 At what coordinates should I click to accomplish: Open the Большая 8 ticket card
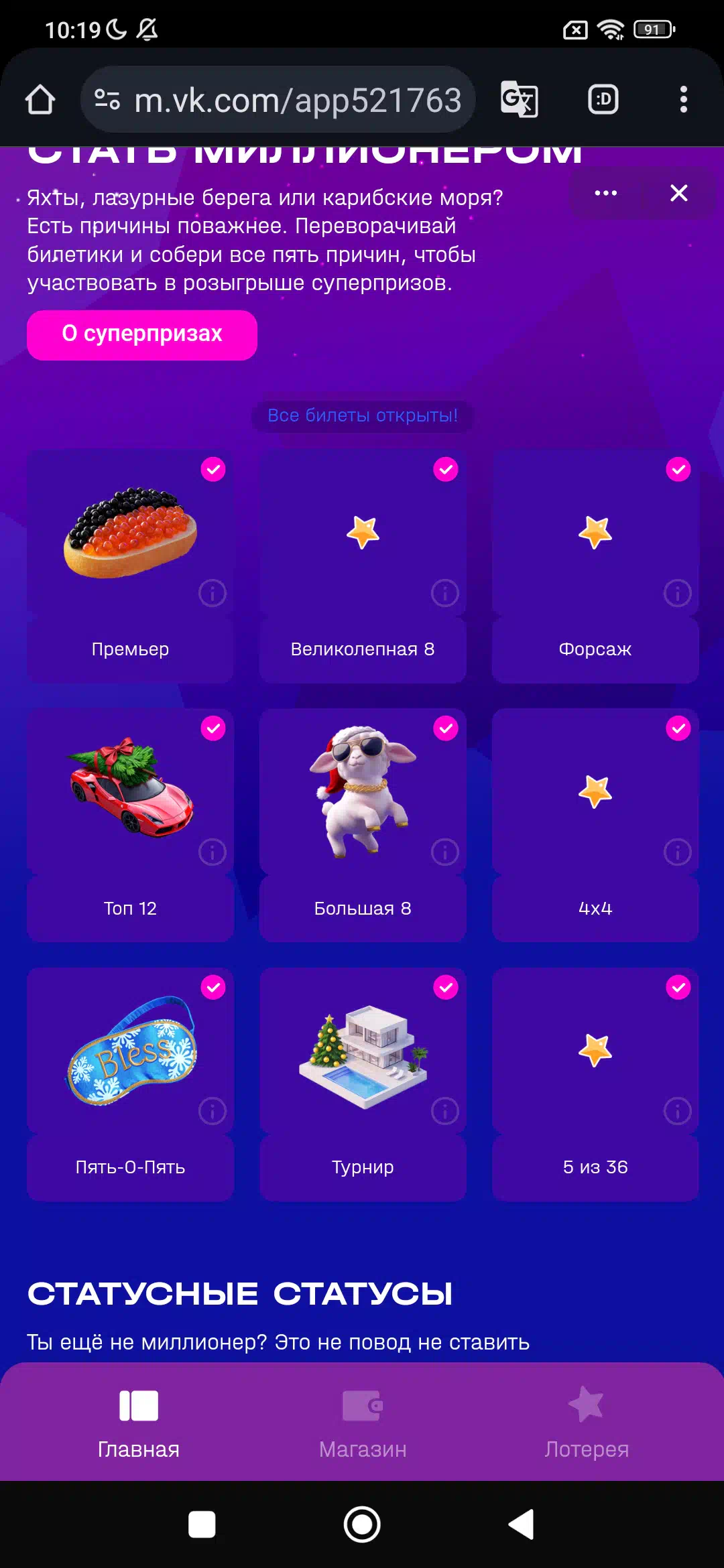tap(363, 825)
